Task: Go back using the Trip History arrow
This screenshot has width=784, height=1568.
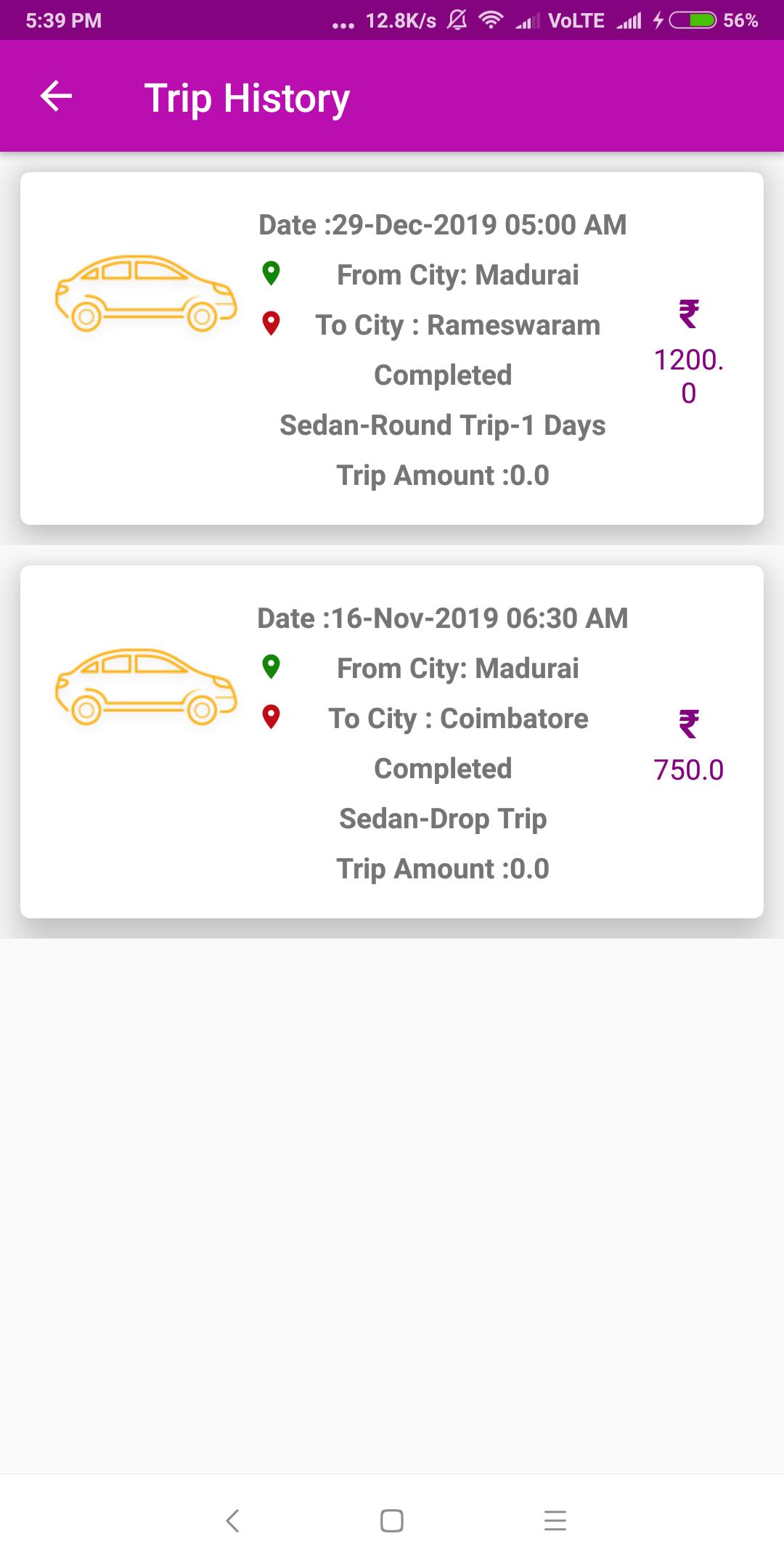Action: 56,97
